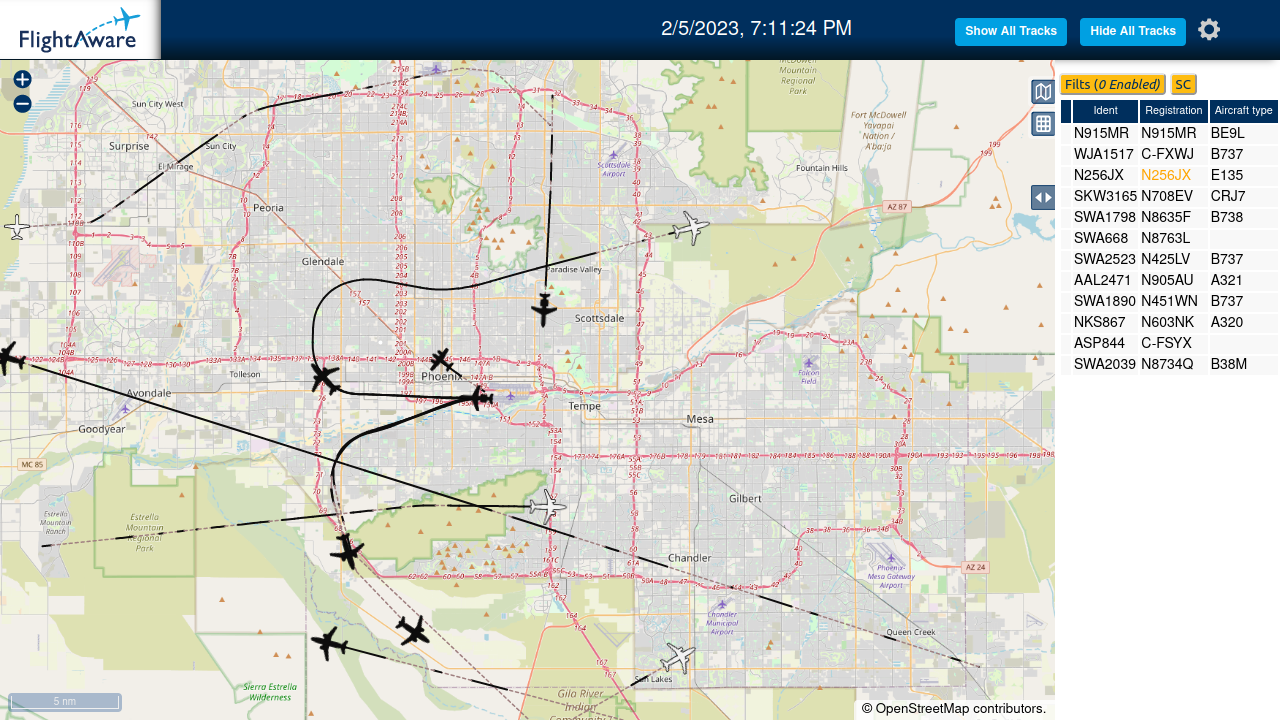Open the Filts filter button
Viewport: 1280px width, 720px height.
click(1113, 85)
